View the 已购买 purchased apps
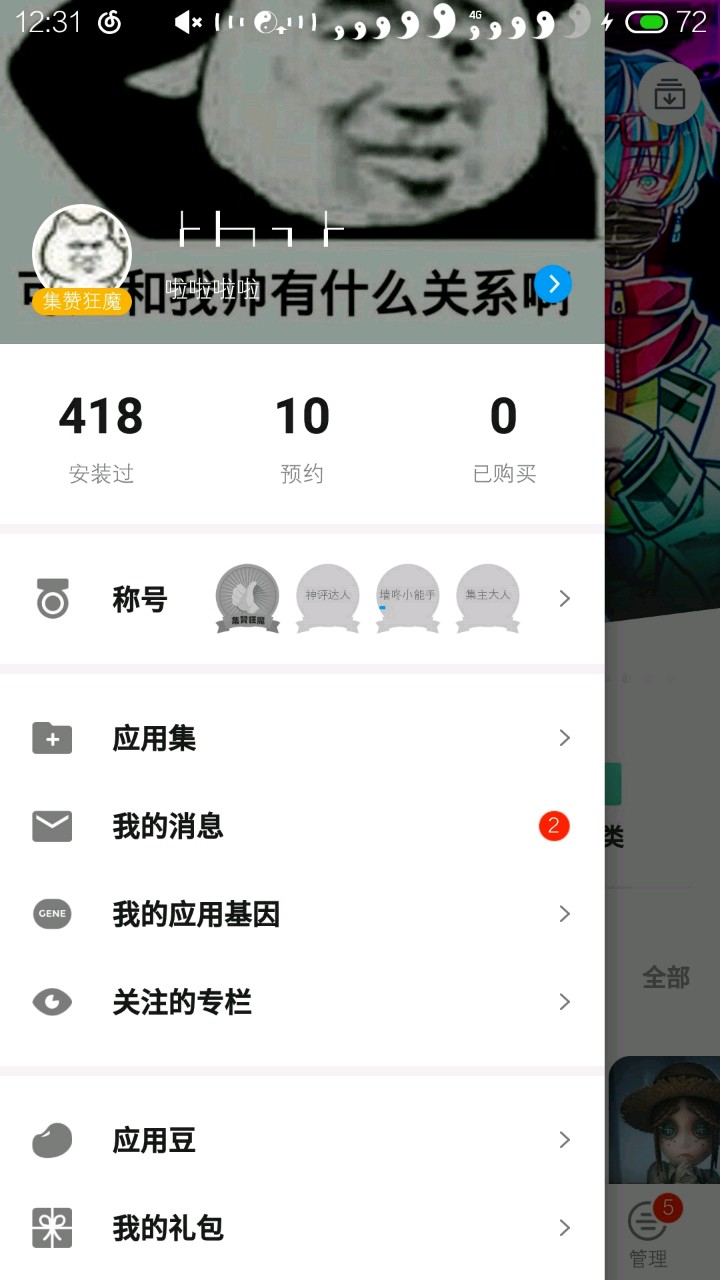720x1280 pixels. point(504,435)
